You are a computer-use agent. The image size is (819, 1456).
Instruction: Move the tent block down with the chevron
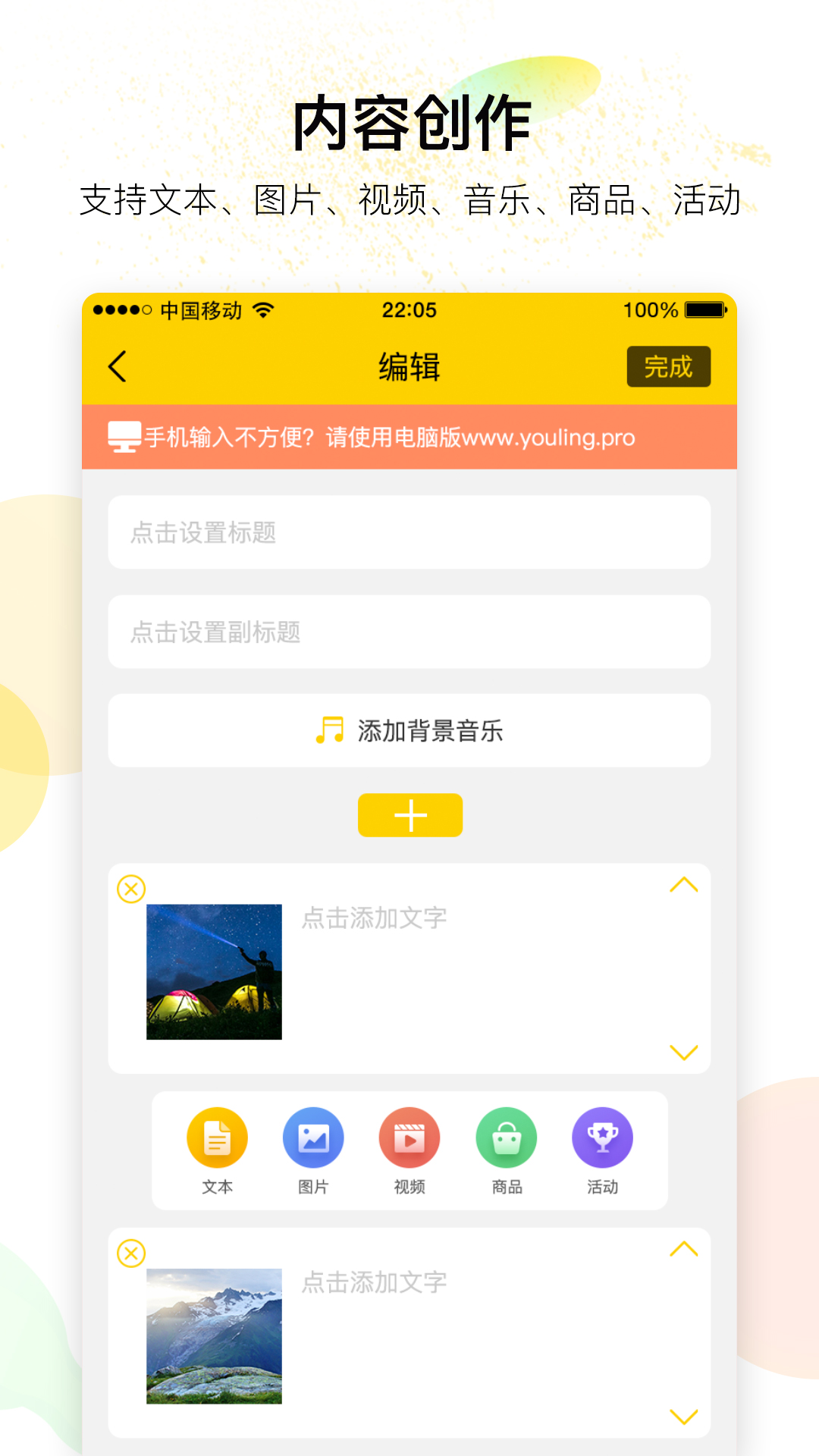click(x=685, y=1053)
